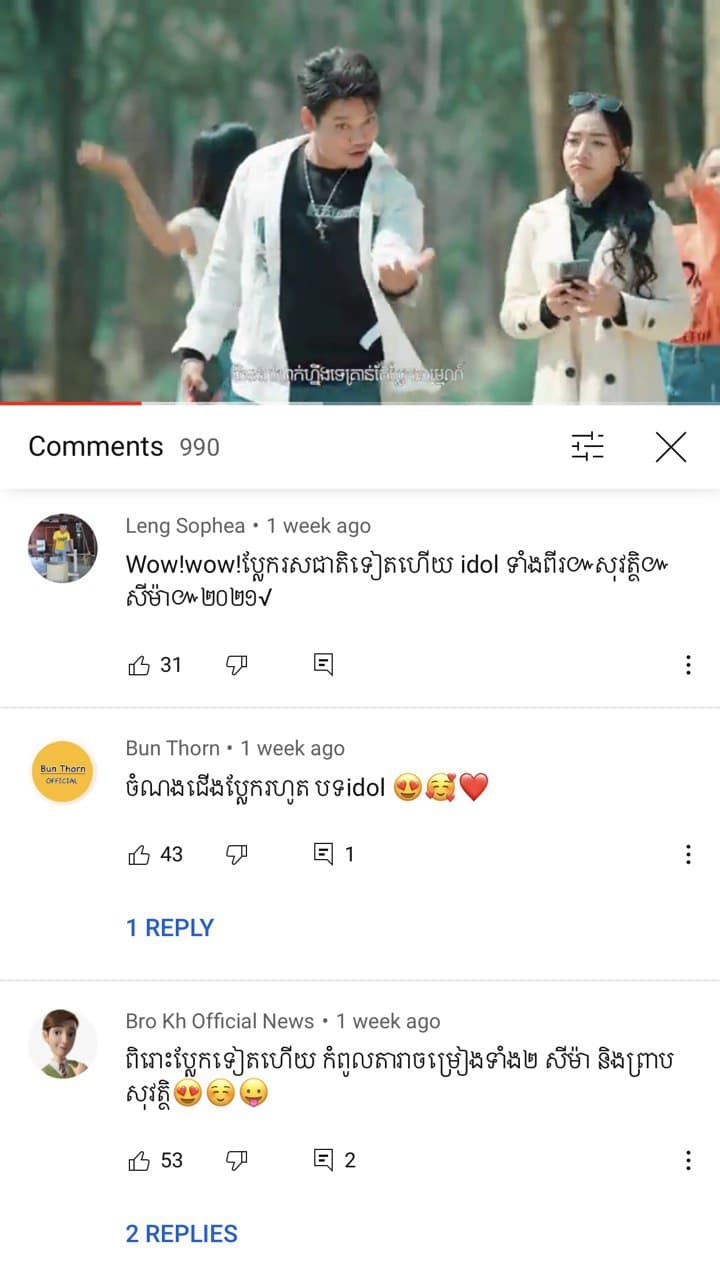The image size is (720, 1280).
Task: Dislike Bro Kh Official News's comment
Action: click(x=237, y=1161)
